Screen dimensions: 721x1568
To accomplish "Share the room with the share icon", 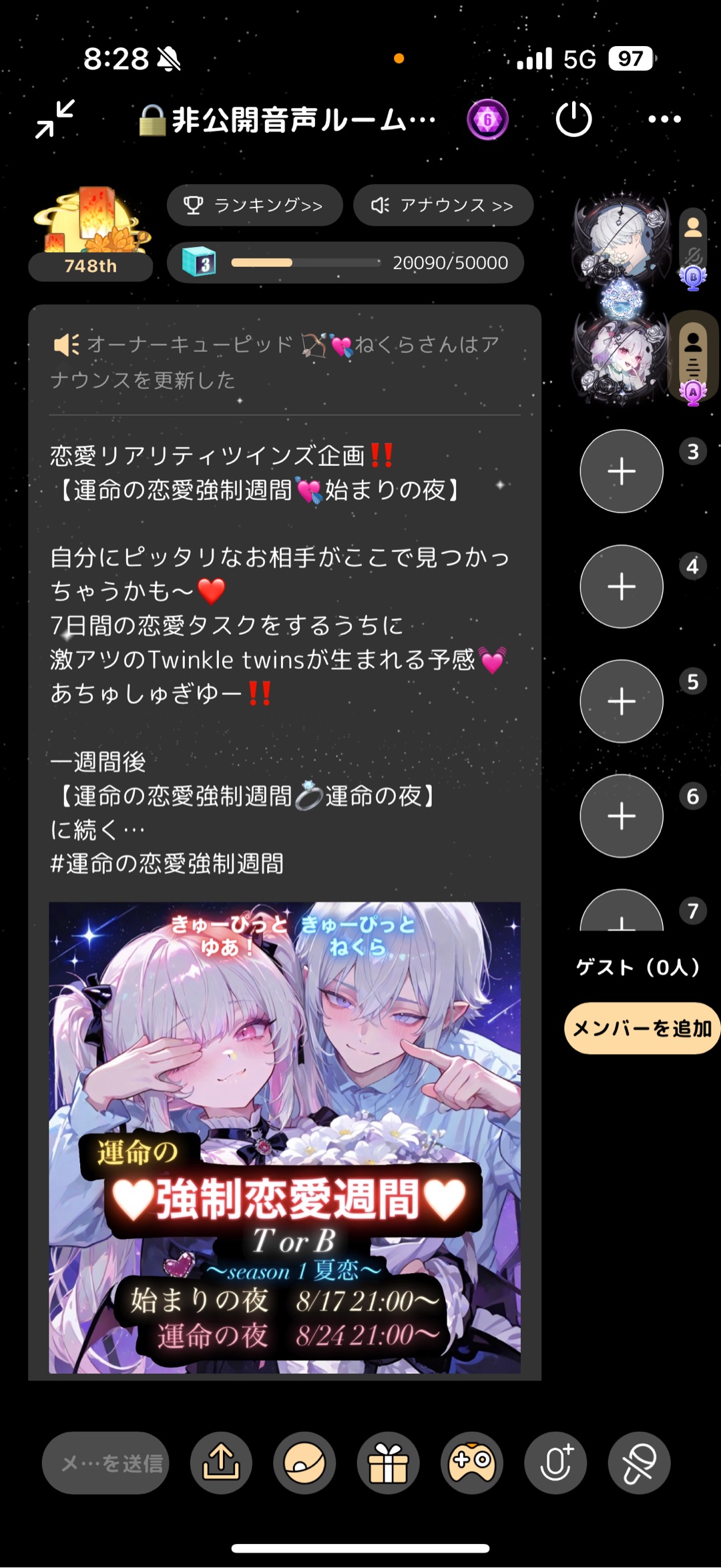I will [221, 1463].
